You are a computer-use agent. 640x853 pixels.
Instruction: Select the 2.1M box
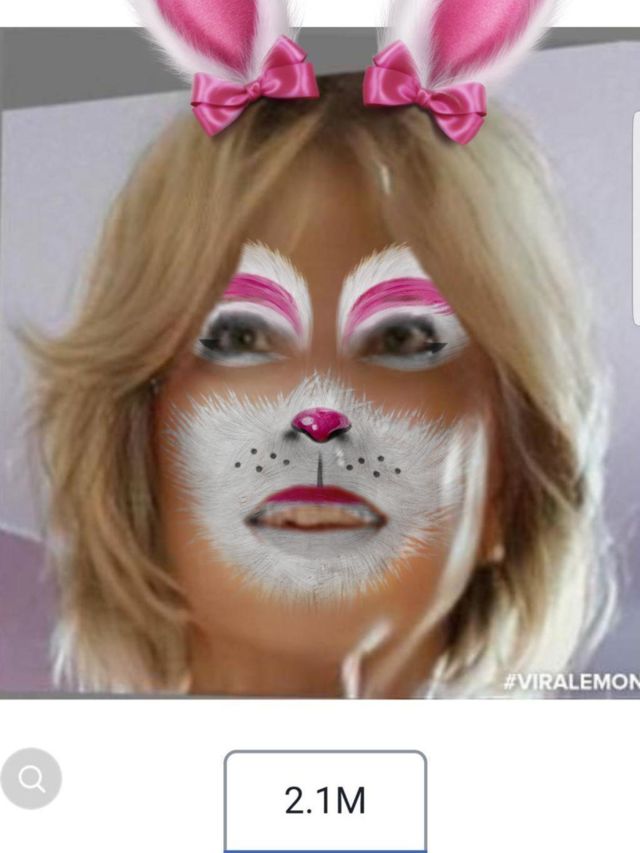click(325, 801)
